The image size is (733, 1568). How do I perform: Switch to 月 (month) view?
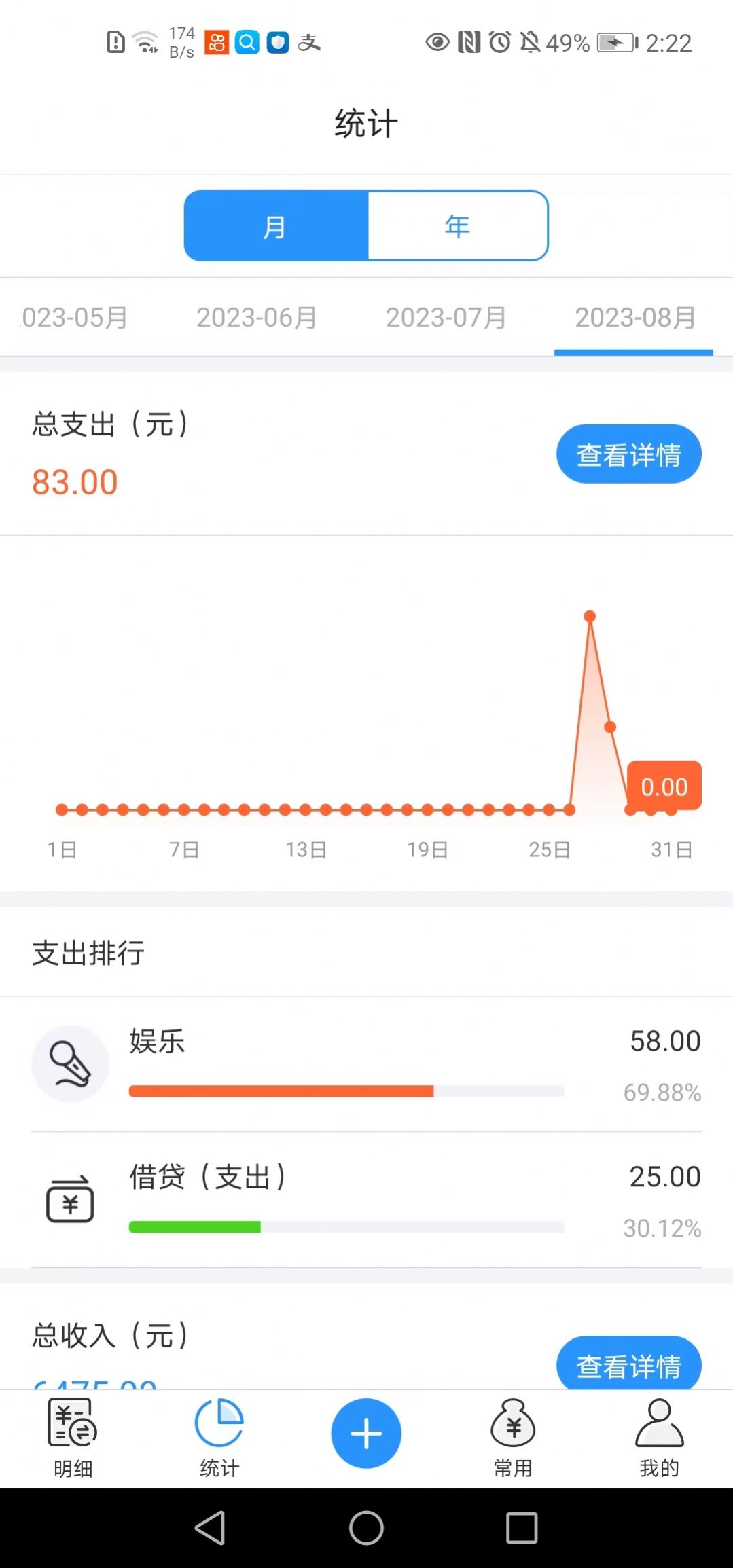pos(276,226)
